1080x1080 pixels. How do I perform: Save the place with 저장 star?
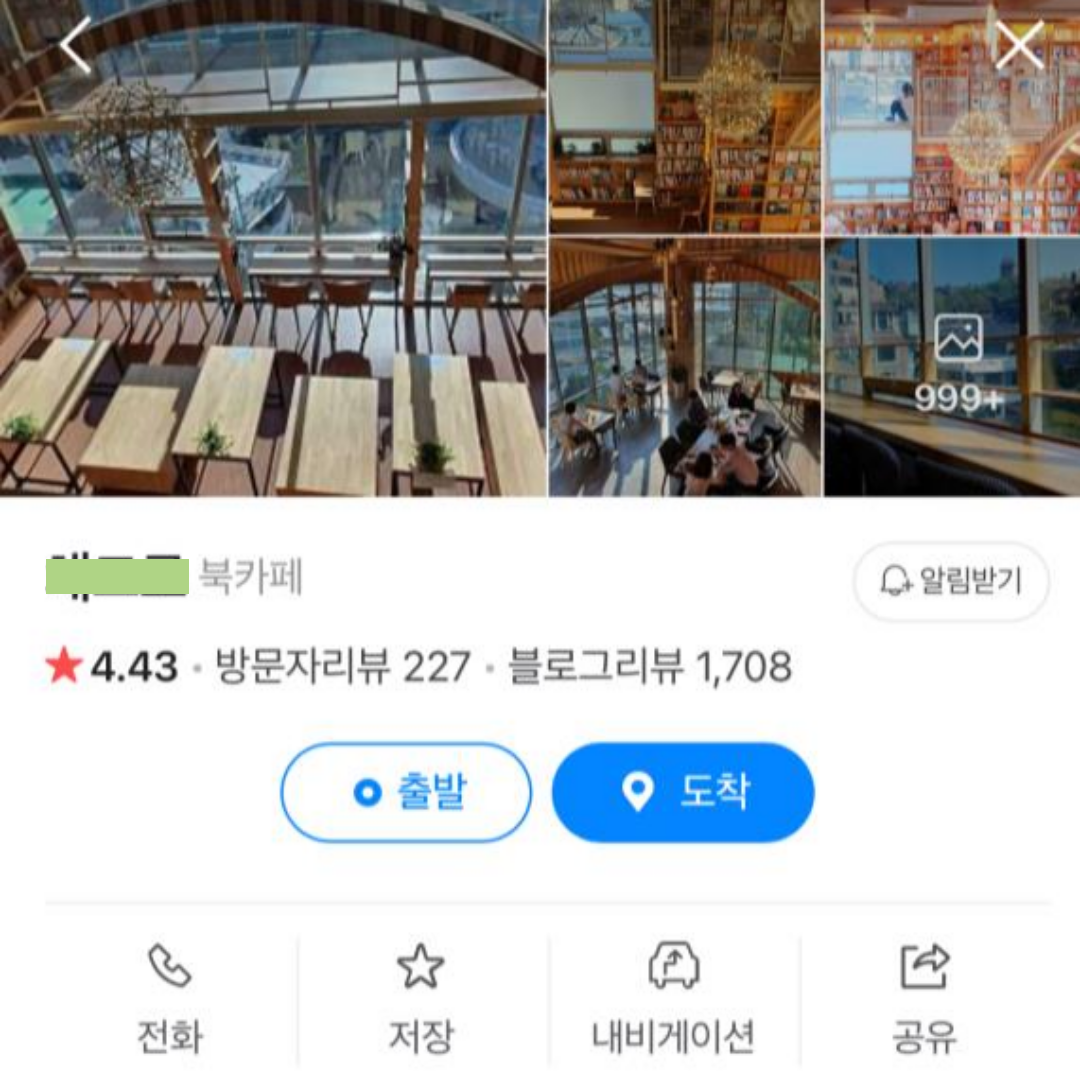point(421,1000)
